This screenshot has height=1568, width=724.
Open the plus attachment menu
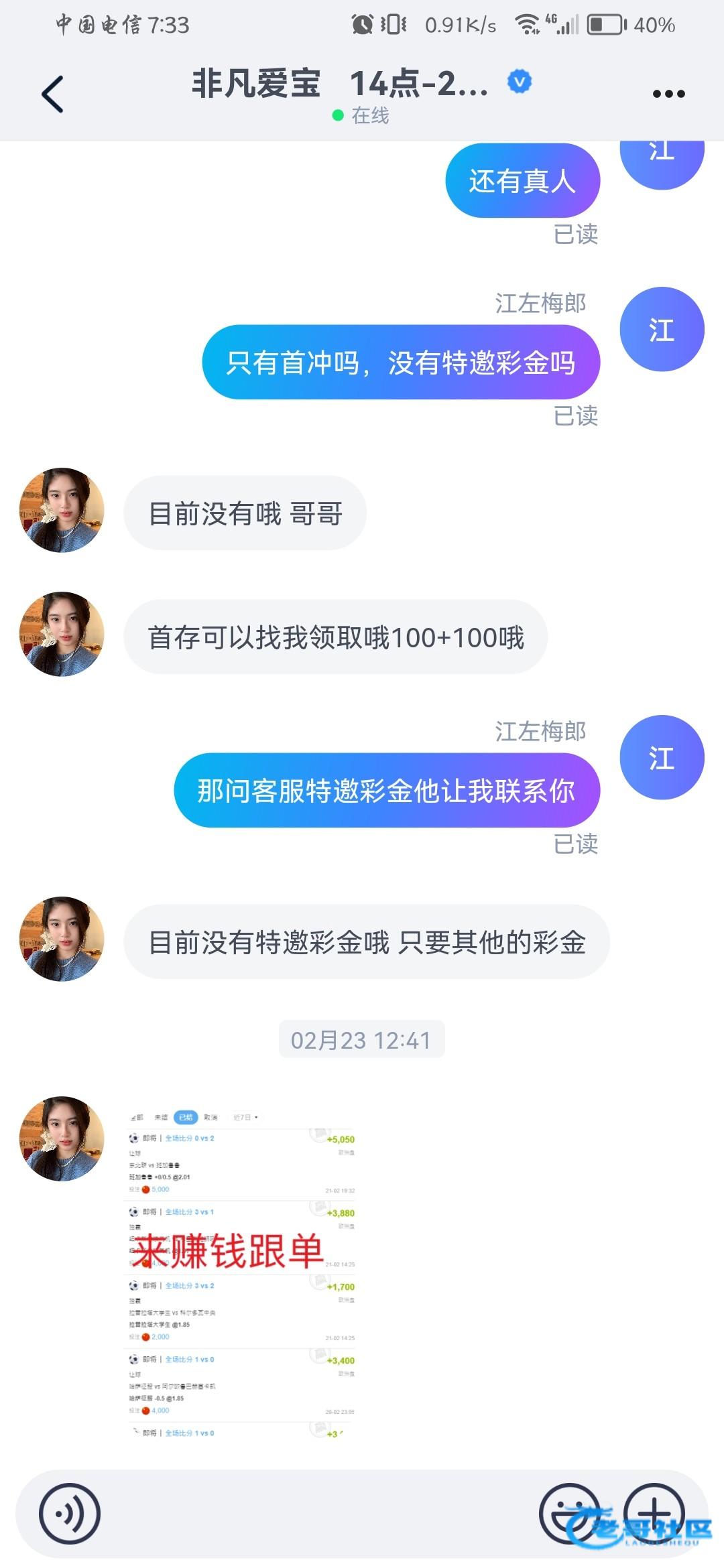coord(654,1514)
